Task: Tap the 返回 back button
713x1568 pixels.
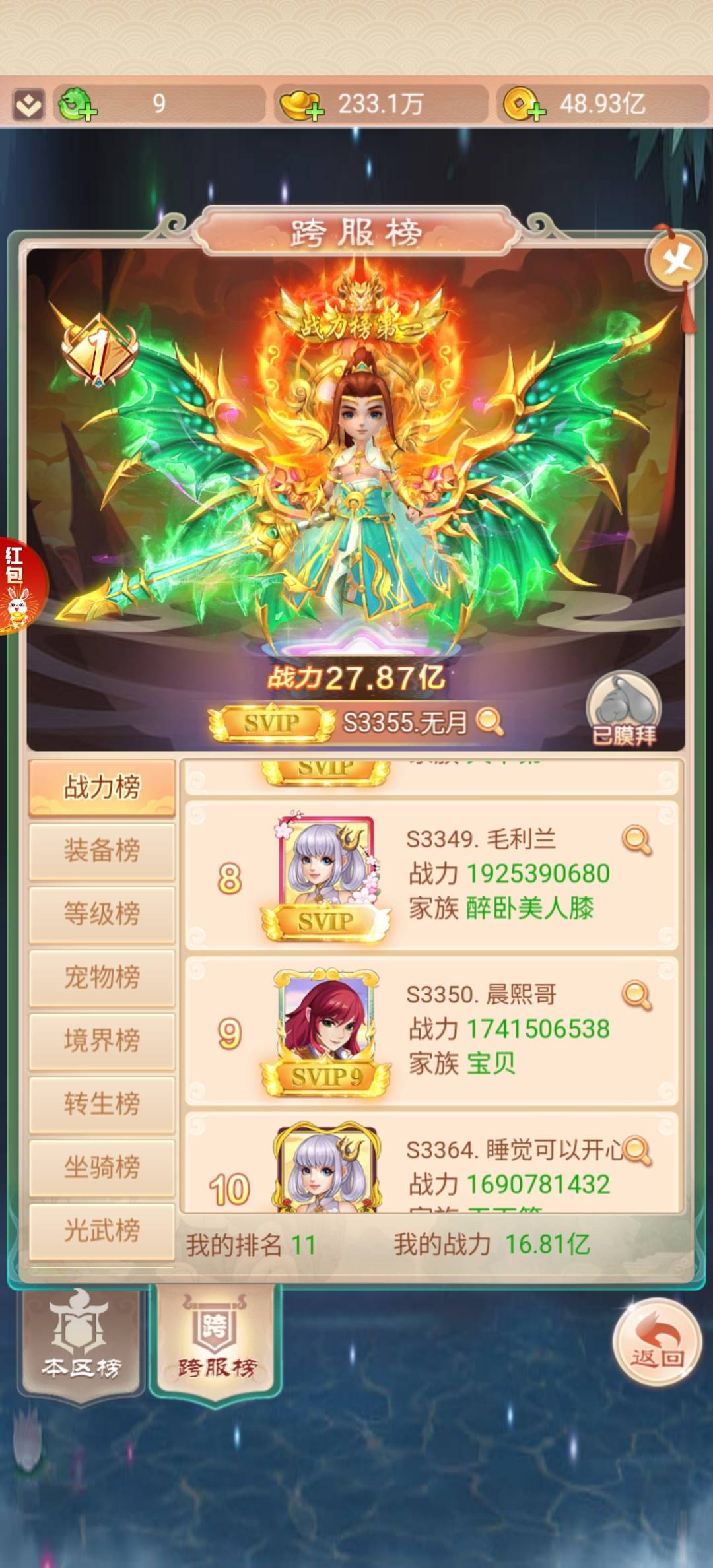Action: pyautogui.click(x=657, y=1342)
